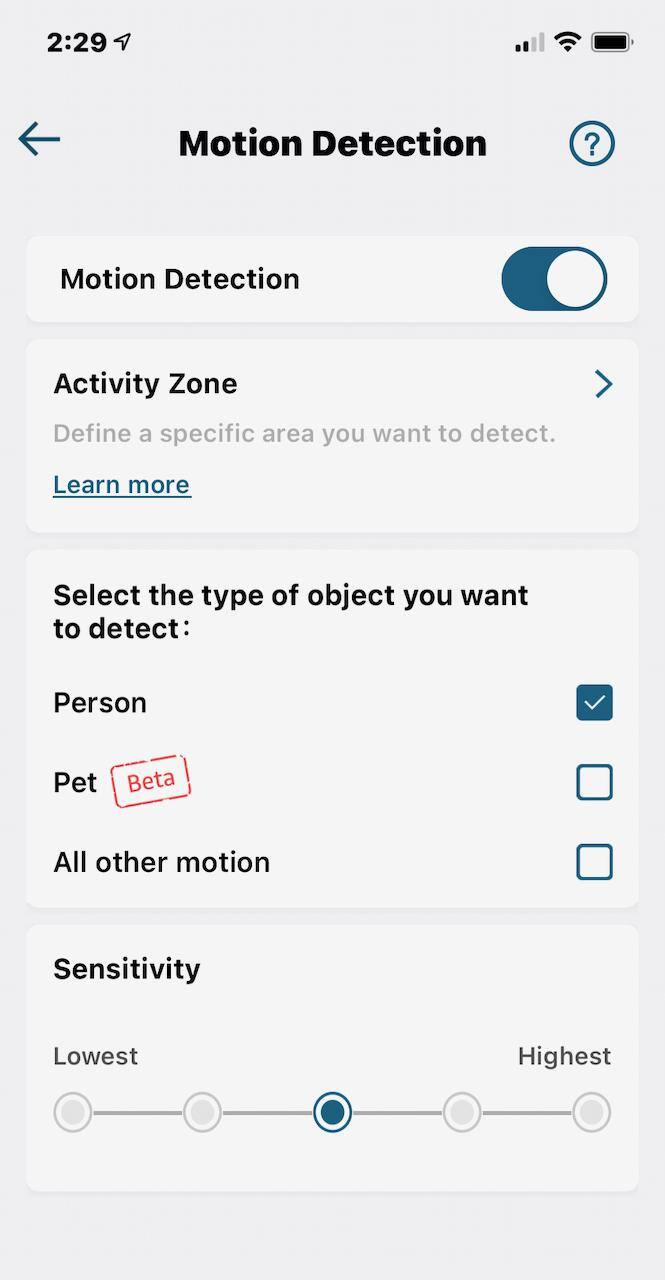665x1280 pixels.
Task: Turn off the Motion Detection switch
Action: point(553,279)
